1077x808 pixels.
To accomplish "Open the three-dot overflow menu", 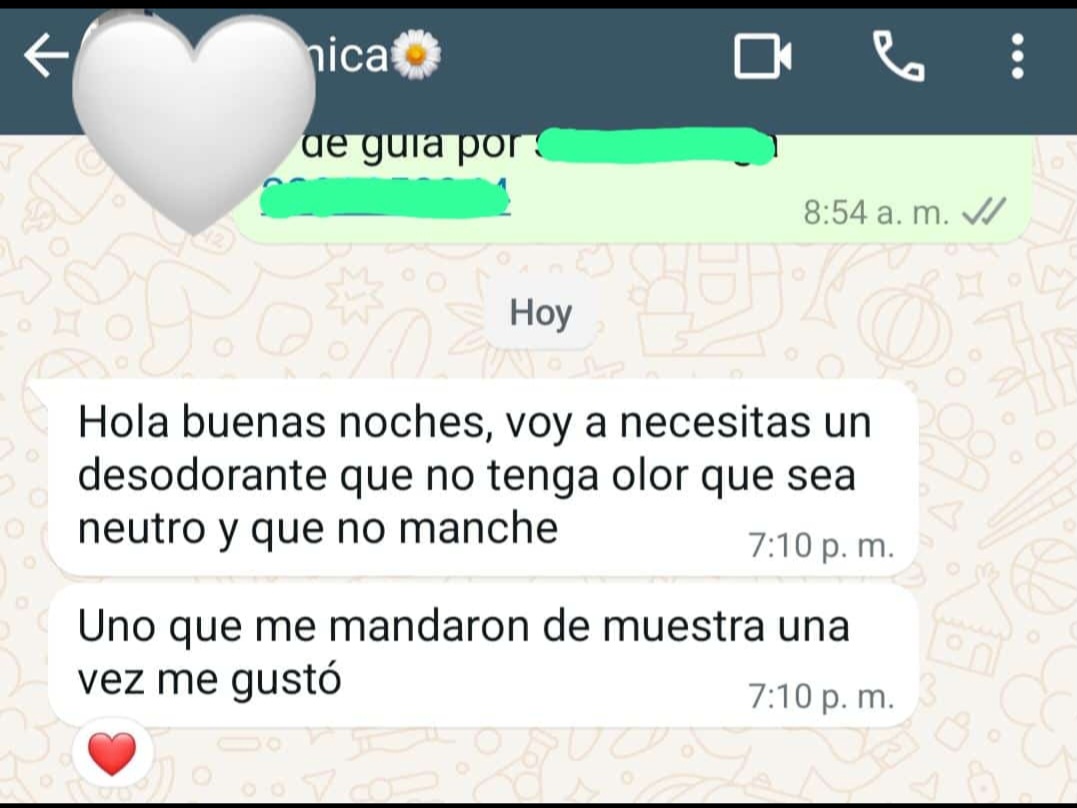I will (x=1017, y=56).
